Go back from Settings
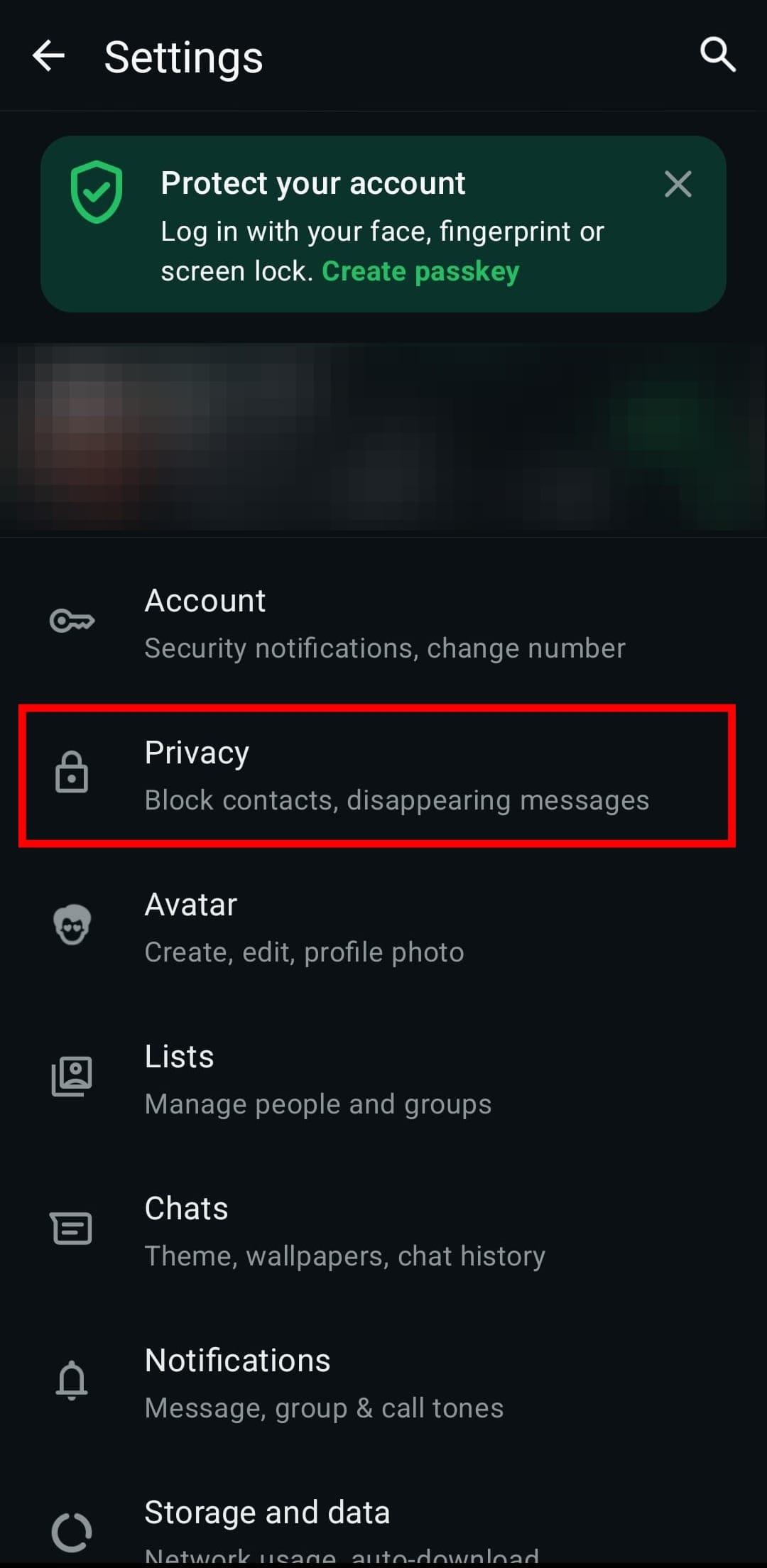767x1568 pixels. (48, 56)
